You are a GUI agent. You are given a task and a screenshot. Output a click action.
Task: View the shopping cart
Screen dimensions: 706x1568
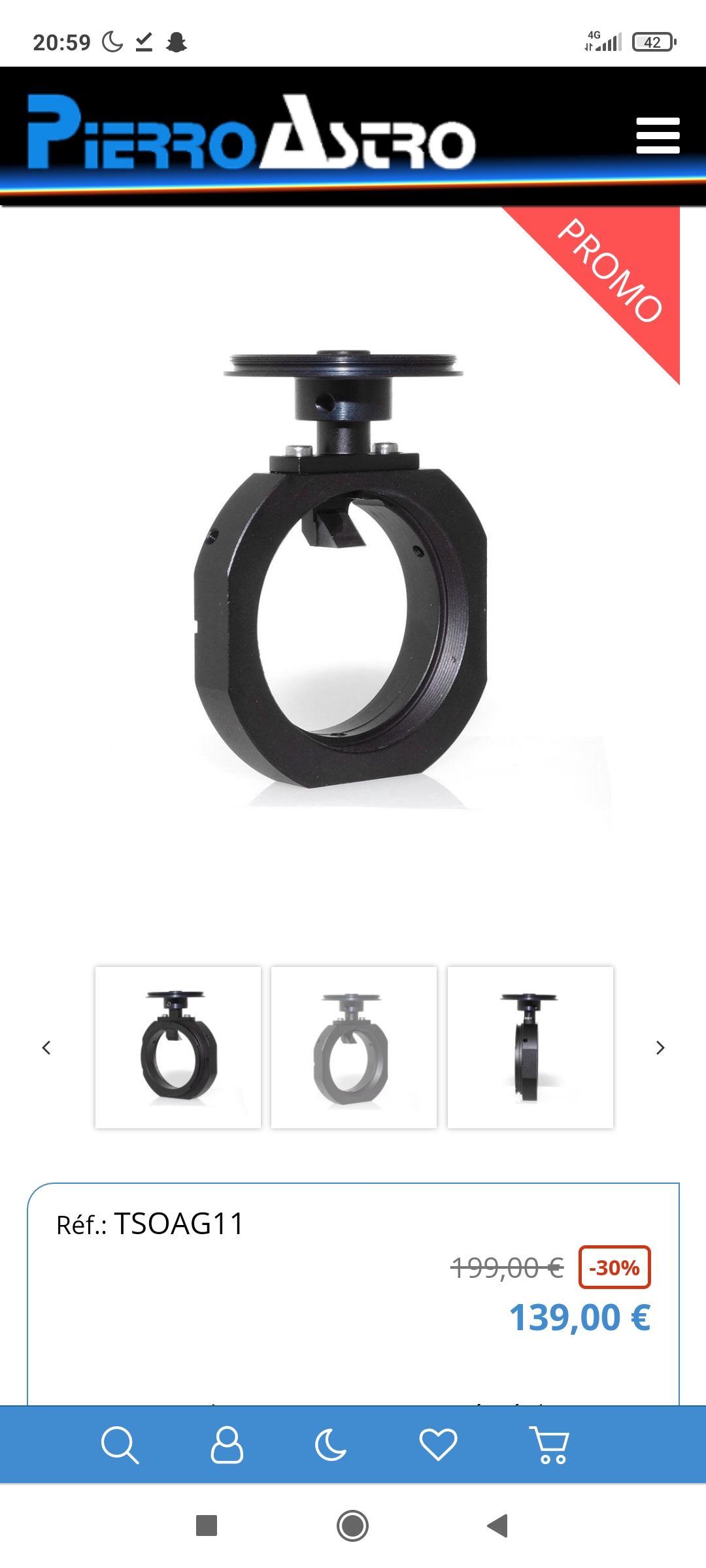click(x=549, y=1445)
